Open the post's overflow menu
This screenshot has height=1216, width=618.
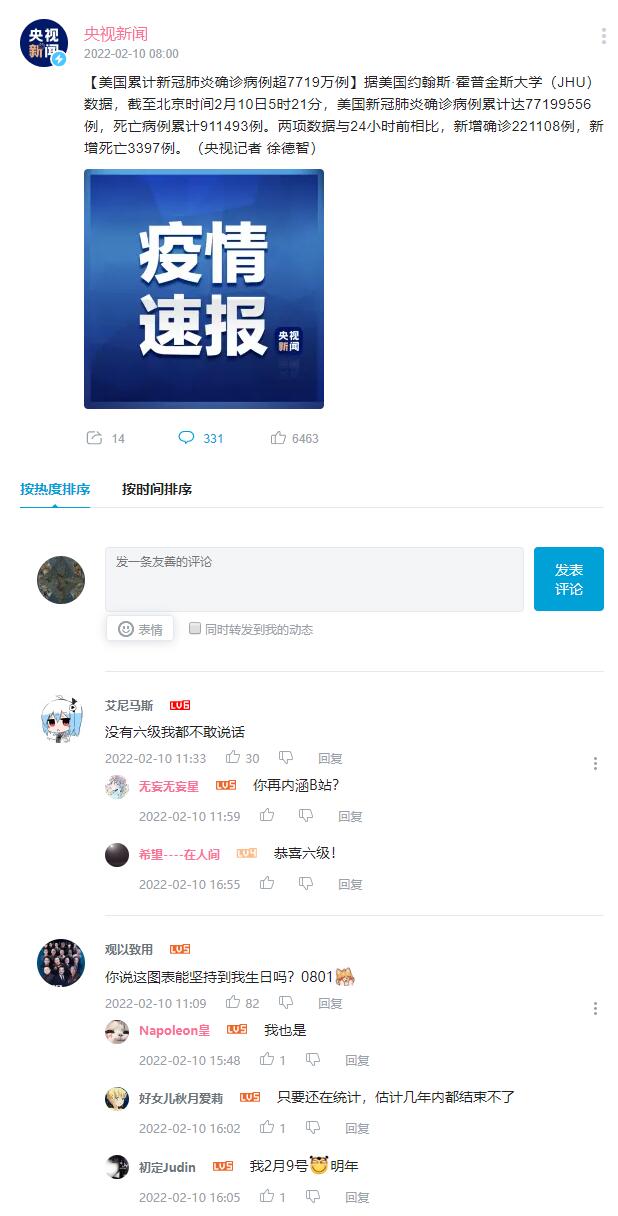pyautogui.click(x=603, y=37)
